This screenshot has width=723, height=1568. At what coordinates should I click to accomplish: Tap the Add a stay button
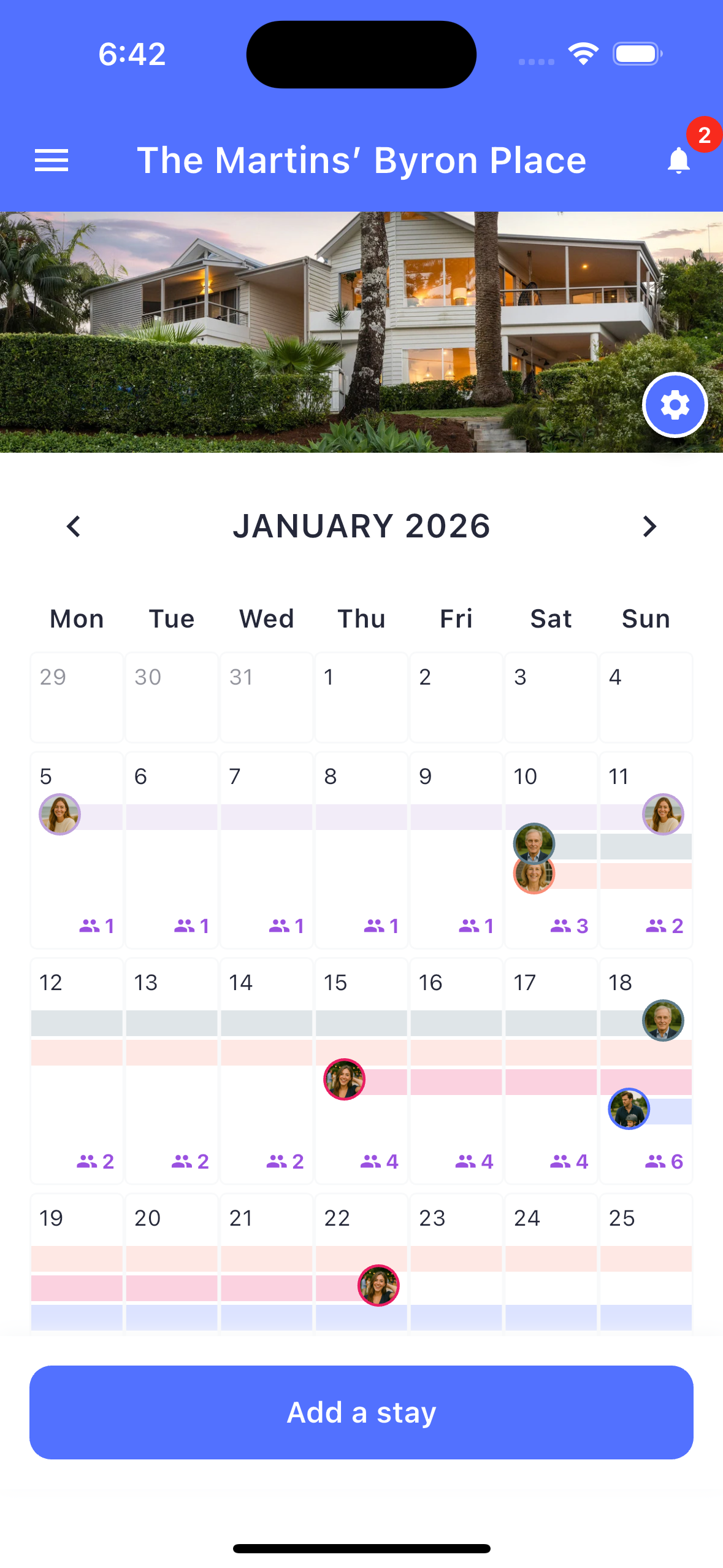[x=361, y=1412]
